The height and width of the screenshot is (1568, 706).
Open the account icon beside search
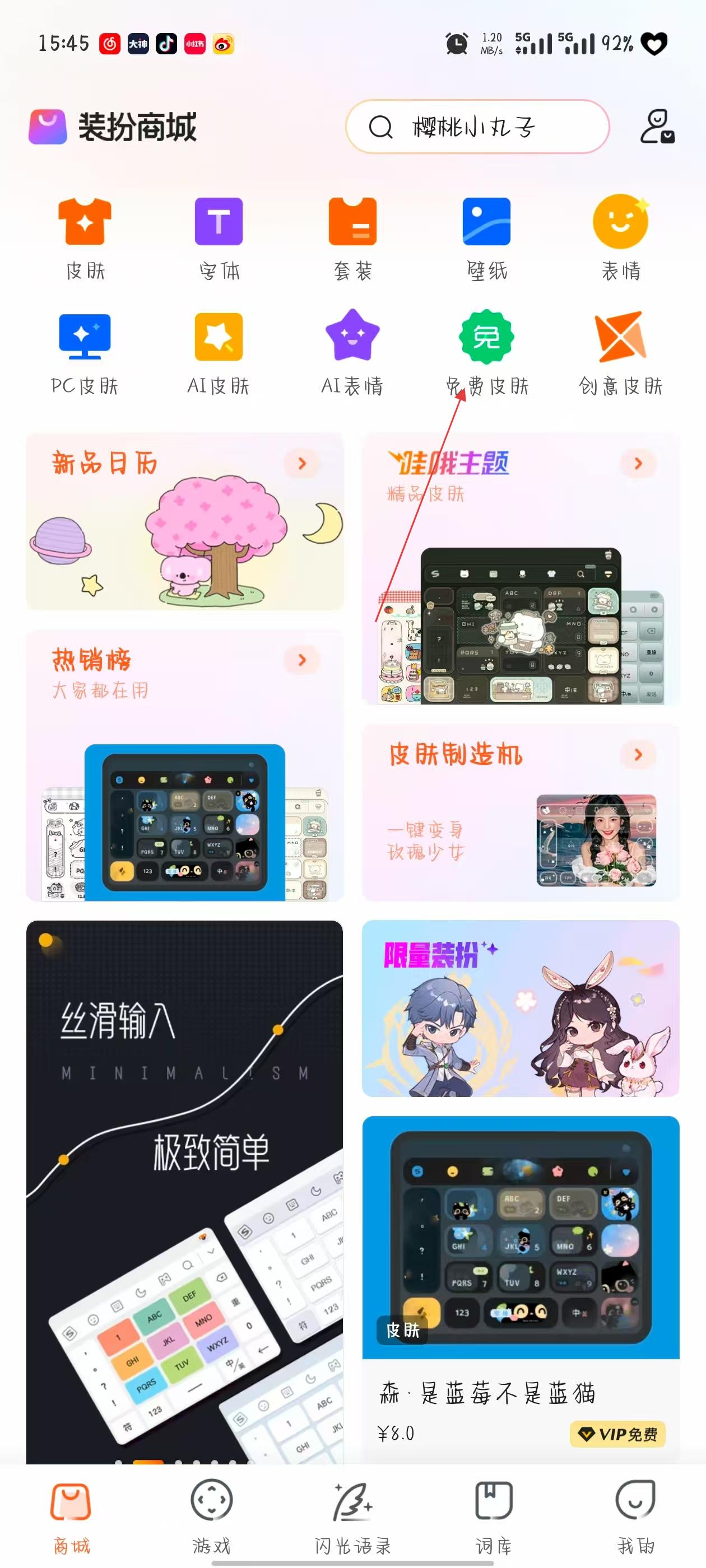[x=657, y=127]
